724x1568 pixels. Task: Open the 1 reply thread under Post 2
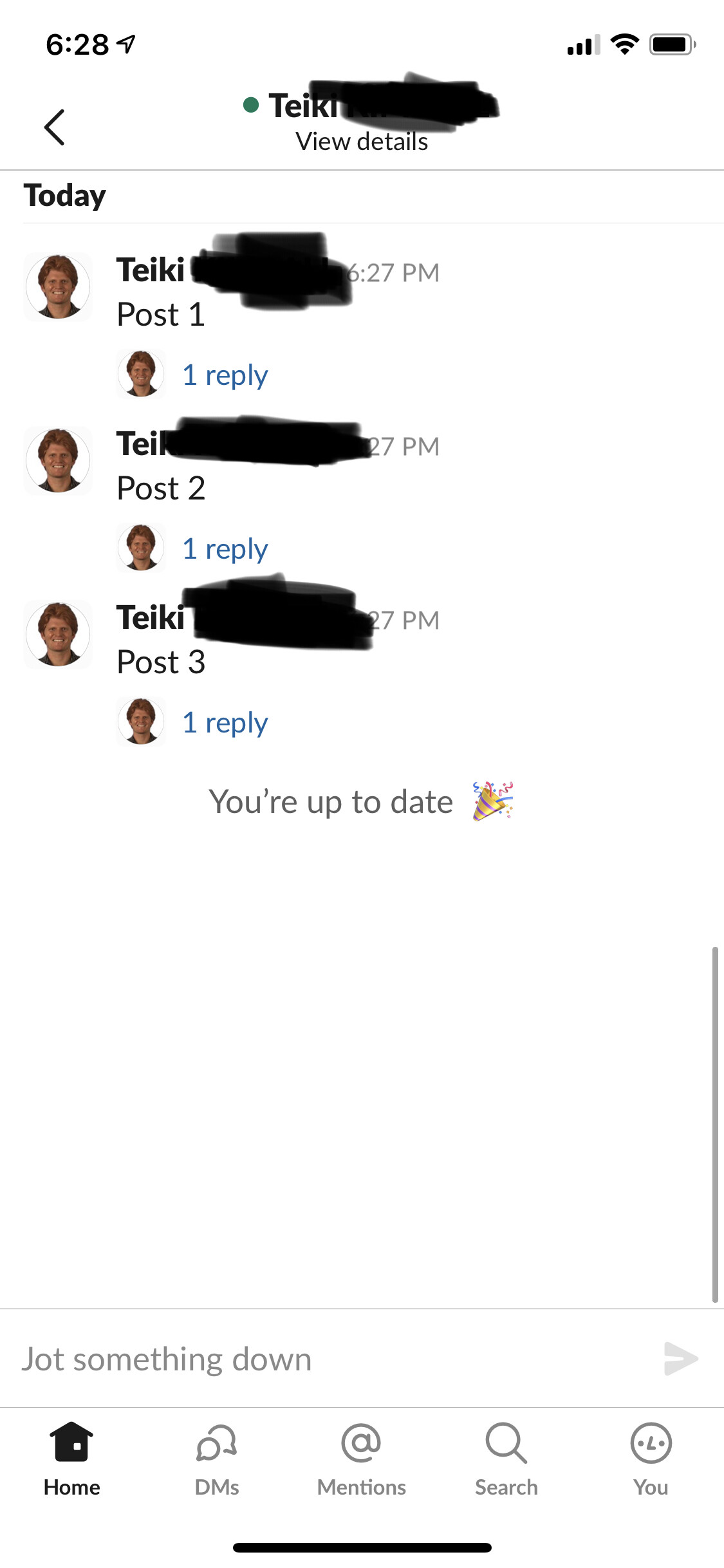tap(225, 548)
